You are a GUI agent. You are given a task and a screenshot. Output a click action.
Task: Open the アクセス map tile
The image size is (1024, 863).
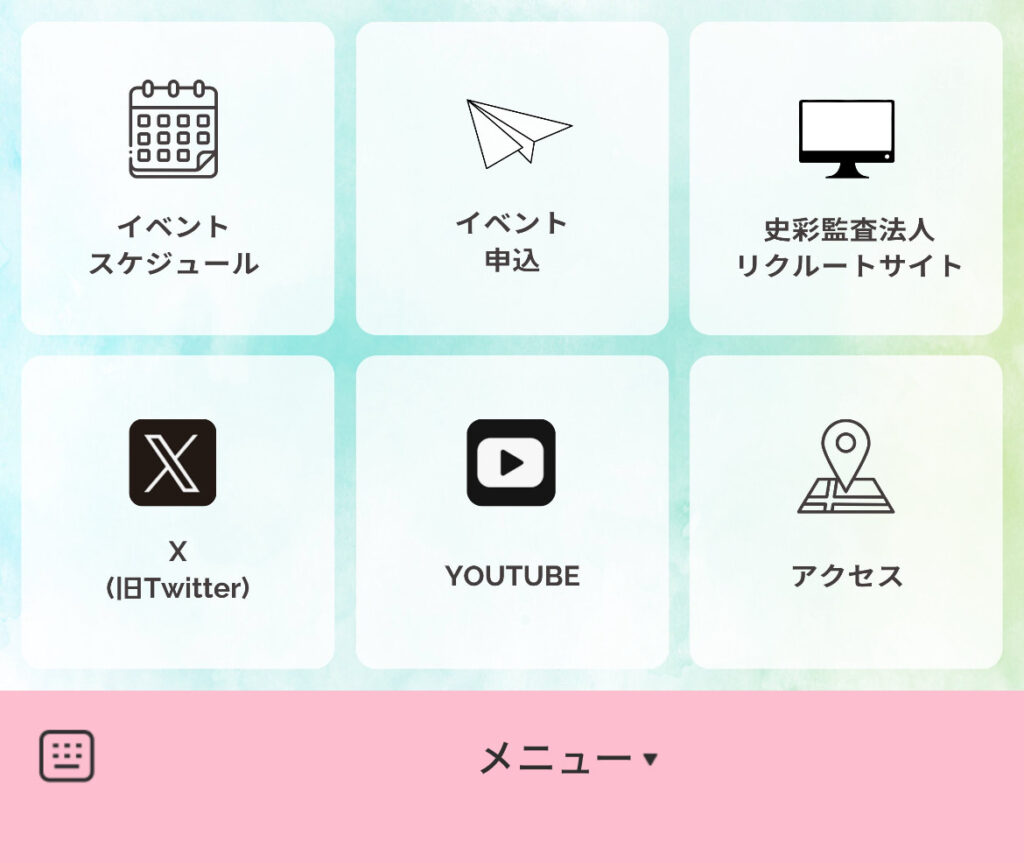pos(846,512)
